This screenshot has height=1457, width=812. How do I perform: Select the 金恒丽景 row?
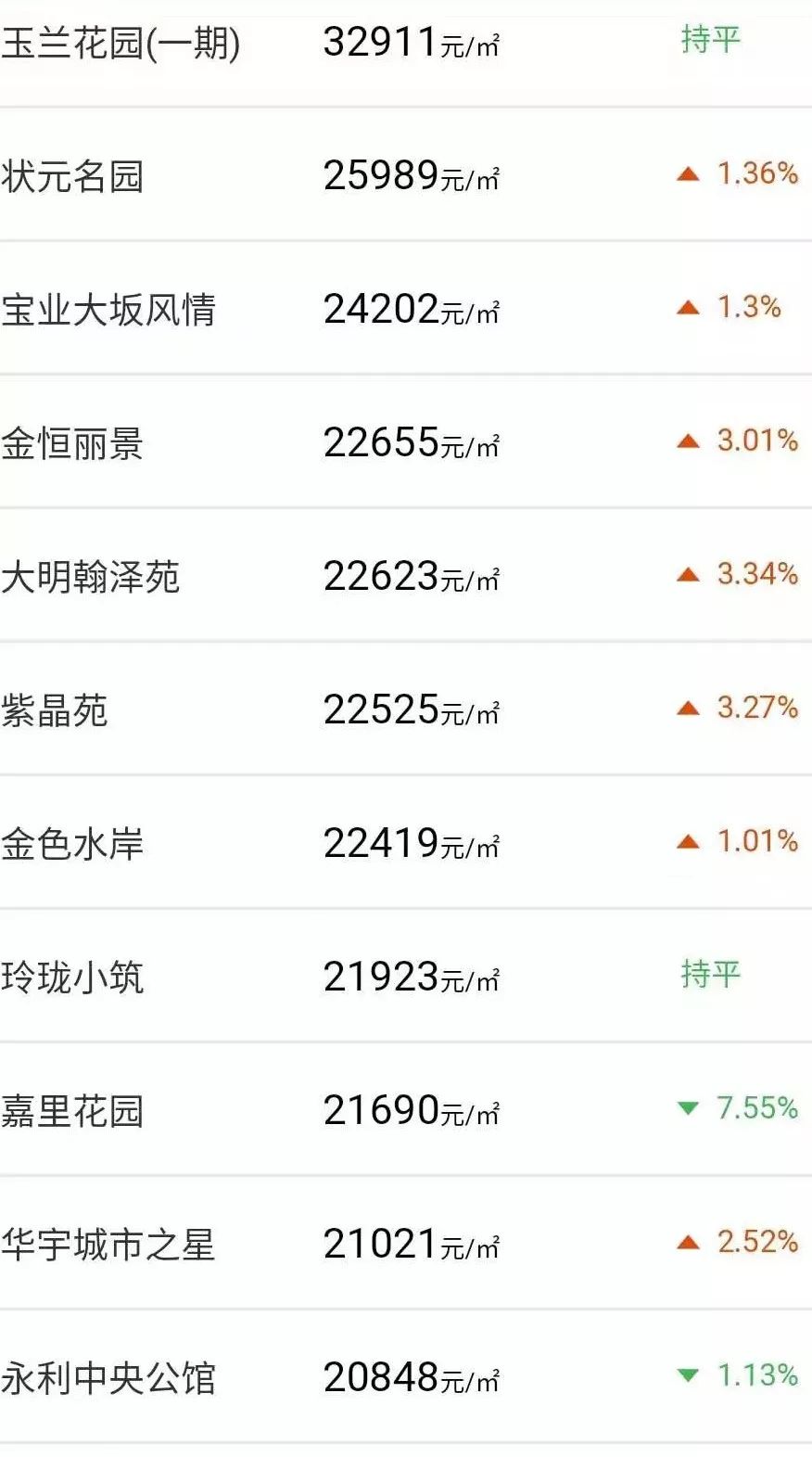pyautogui.click(x=406, y=441)
